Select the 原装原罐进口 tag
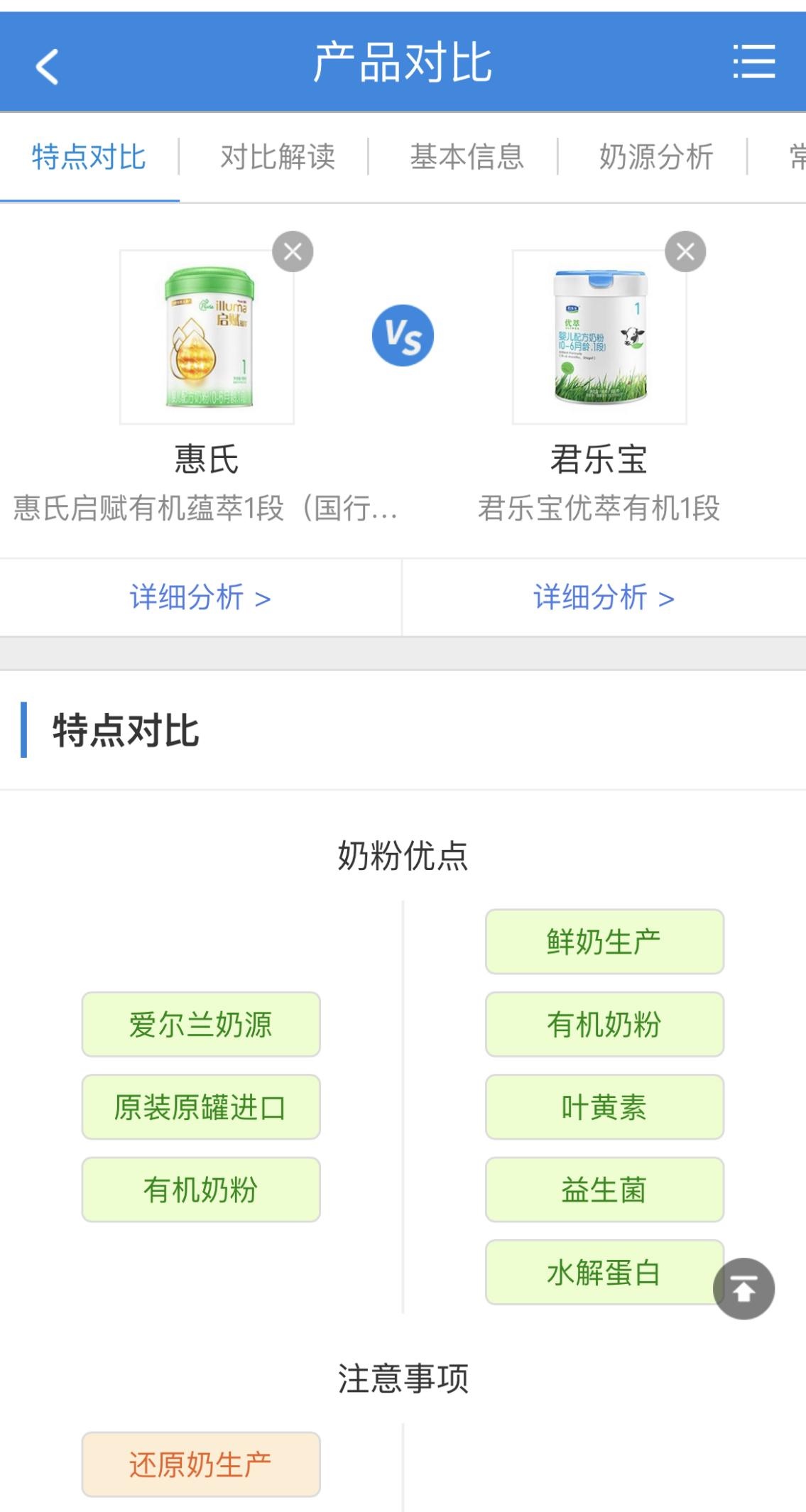 (201, 1106)
